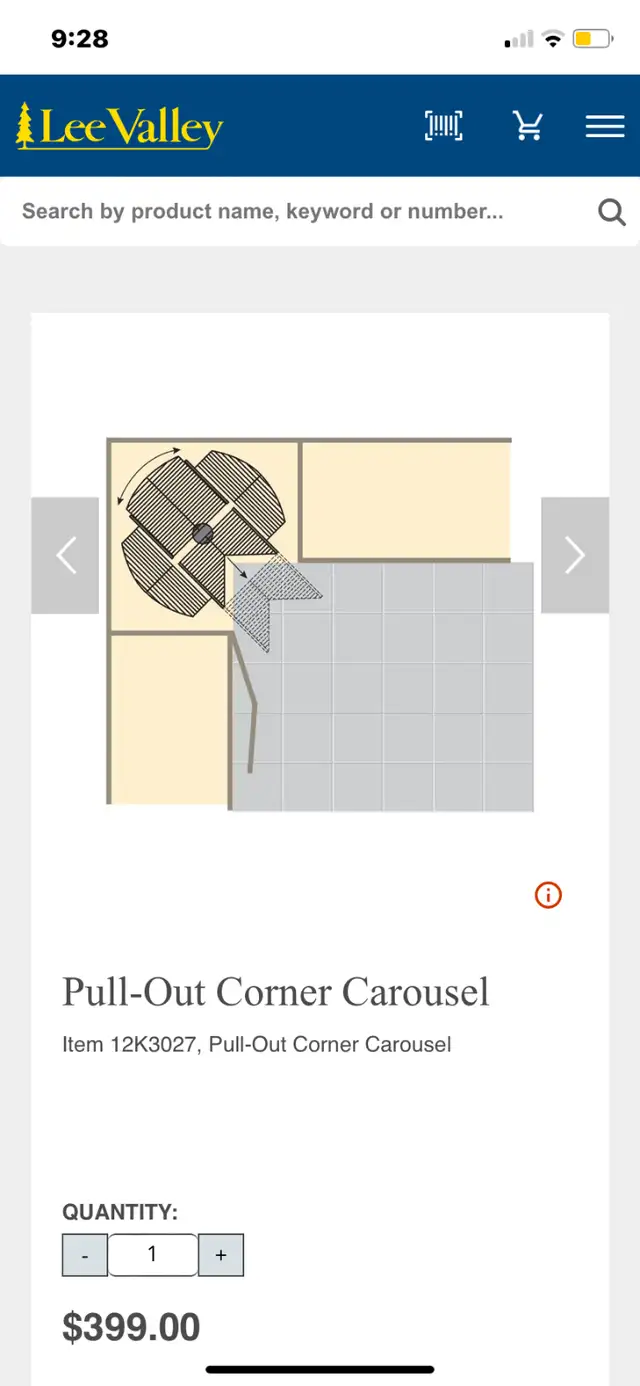The image size is (640, 1386).
Task: Show the next product image
Action: pyautogui.click(x=575, y=555)
